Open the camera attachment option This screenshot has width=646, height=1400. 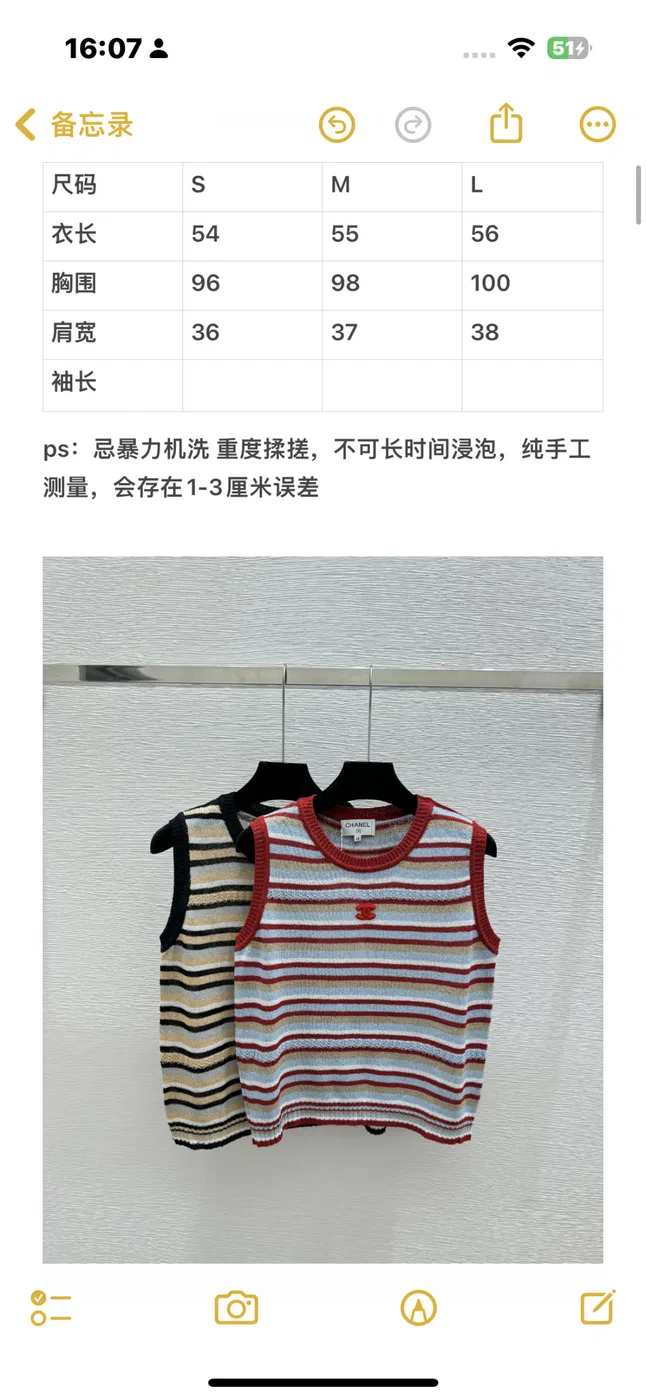pos(237,1308)
